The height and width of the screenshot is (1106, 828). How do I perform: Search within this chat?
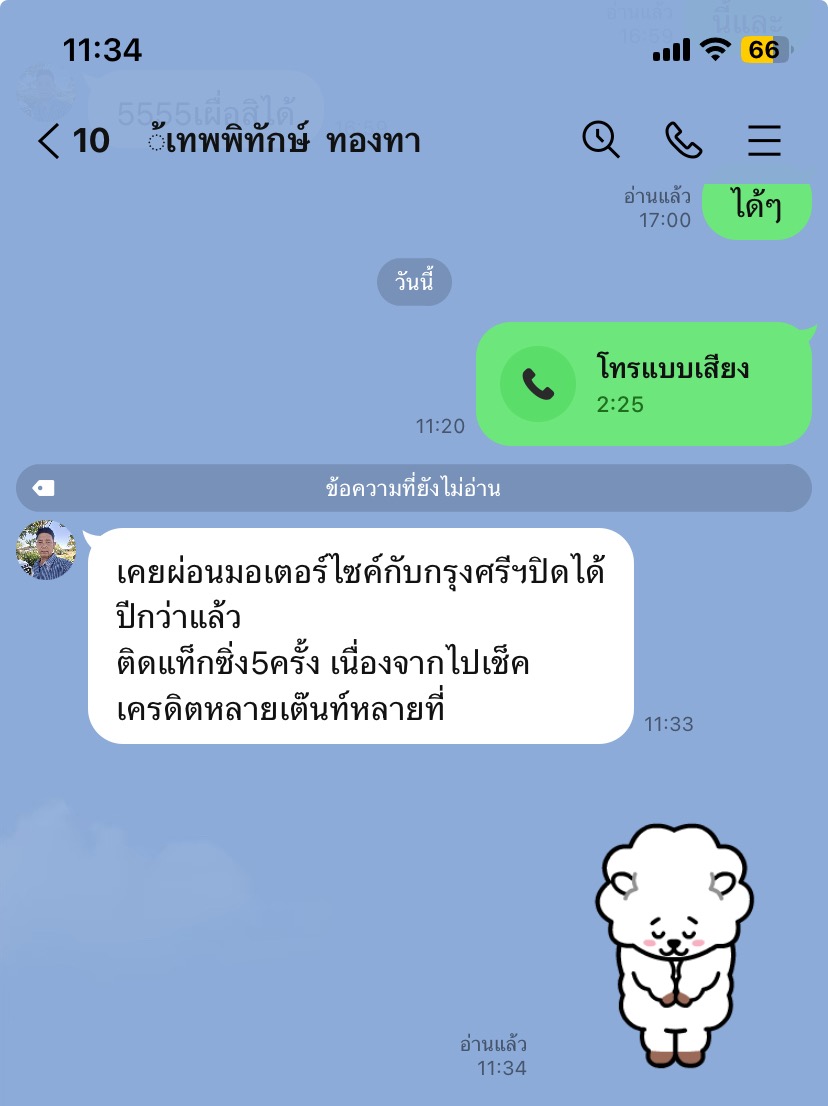(601, 141)
